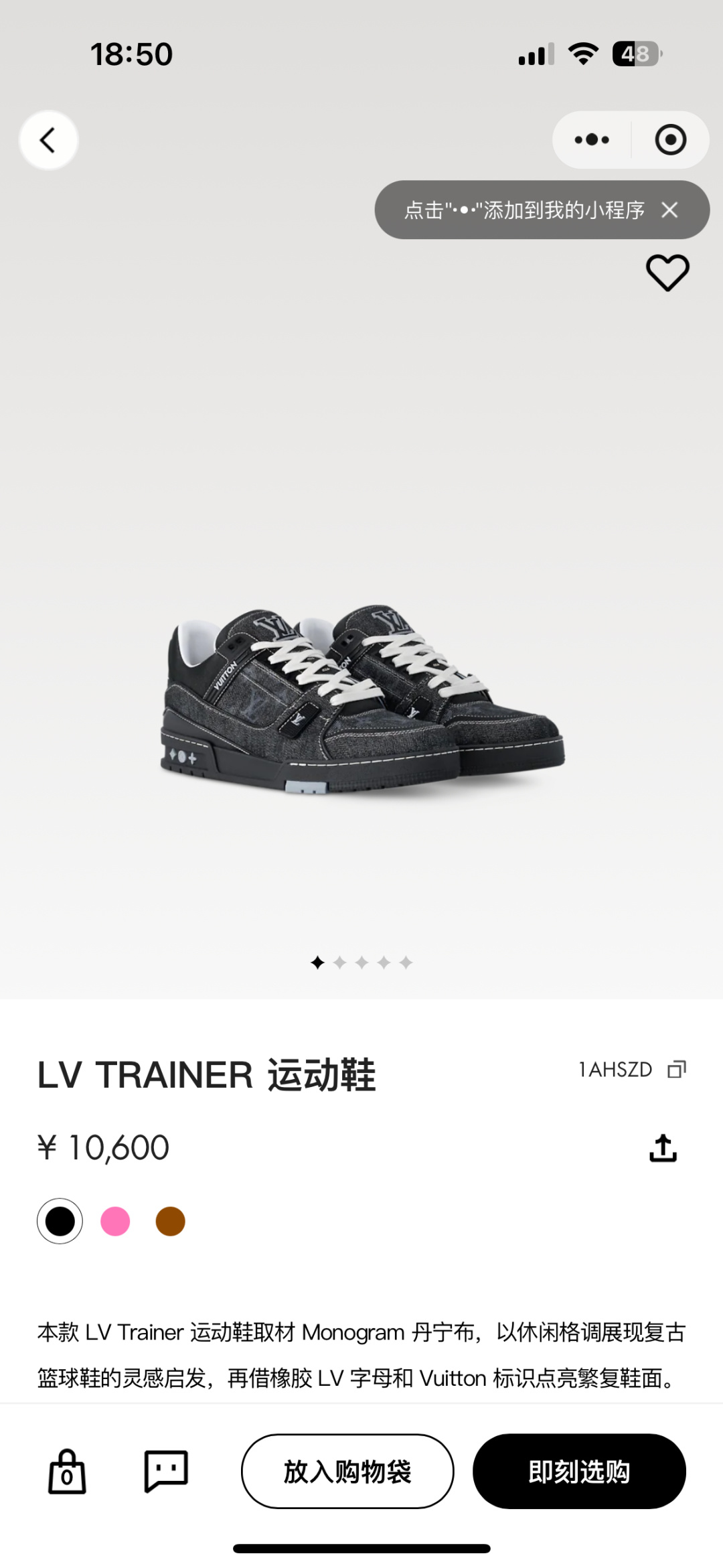The width and height of the screenshot is (723, 1568).
Task: Tap the mini-program close capsule icon
Action: click(x=669, y=139)
